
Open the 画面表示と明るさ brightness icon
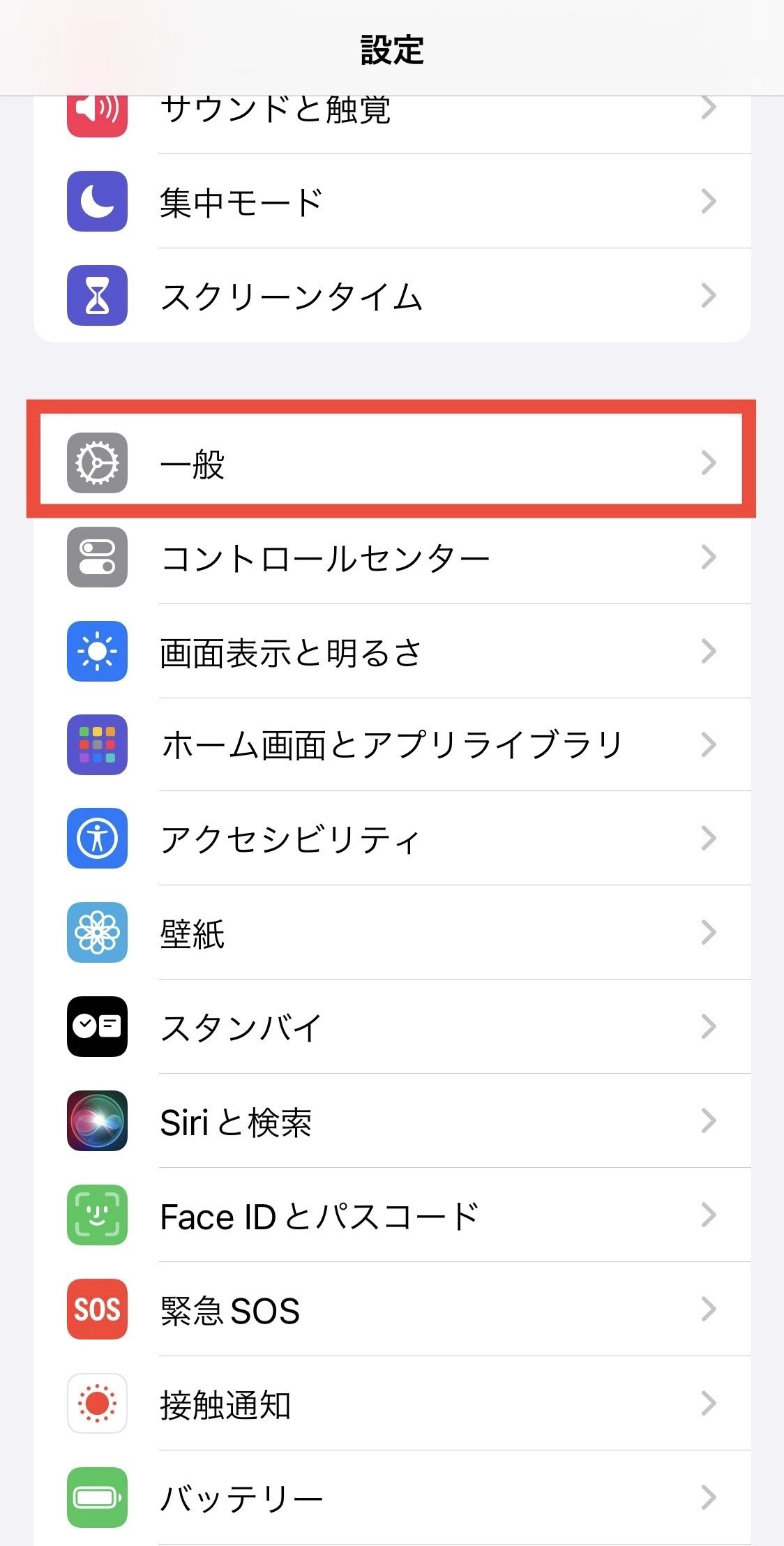(x=96, y=651)
